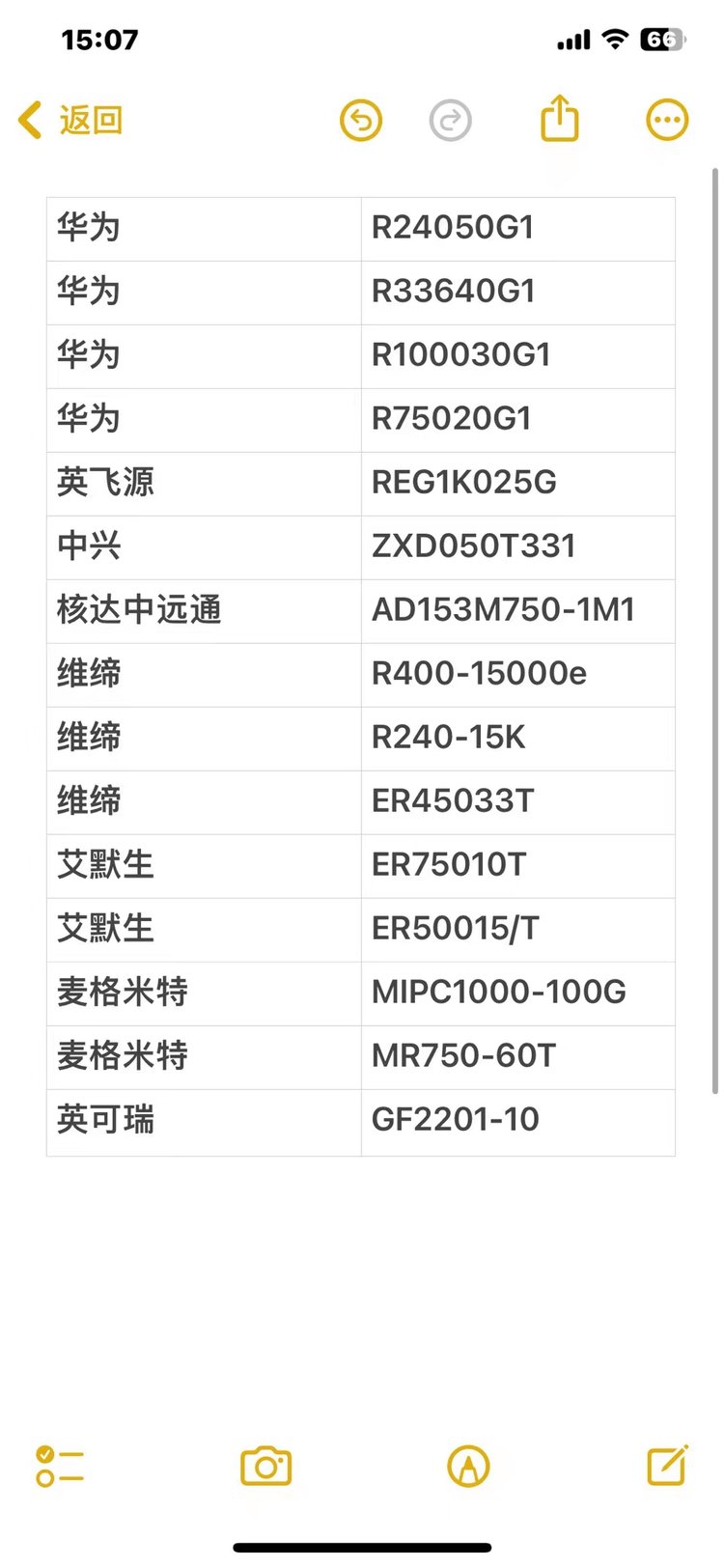Undo the last edit
The image size is (724, 1568).
[361, 121]
